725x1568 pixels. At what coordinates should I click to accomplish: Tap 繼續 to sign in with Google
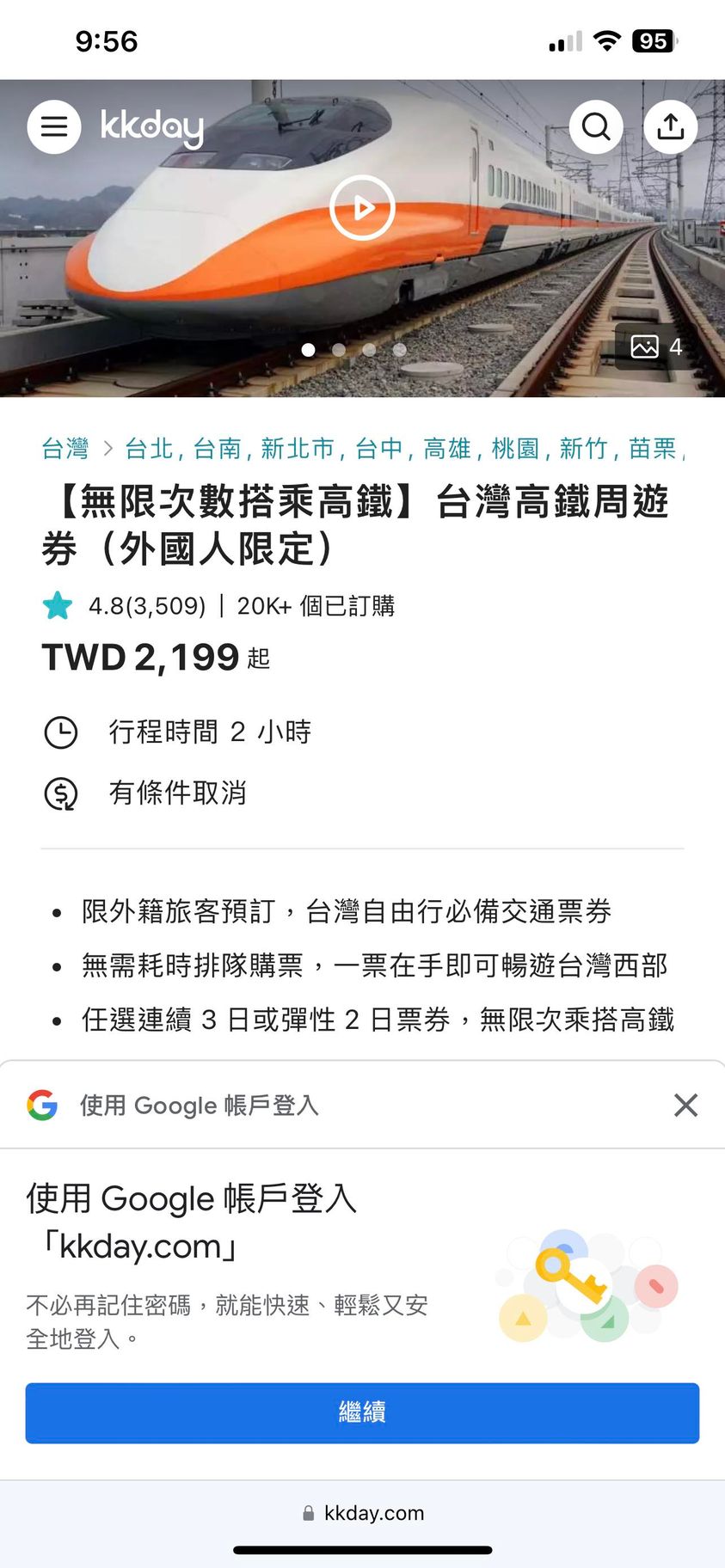(362, 1412)
